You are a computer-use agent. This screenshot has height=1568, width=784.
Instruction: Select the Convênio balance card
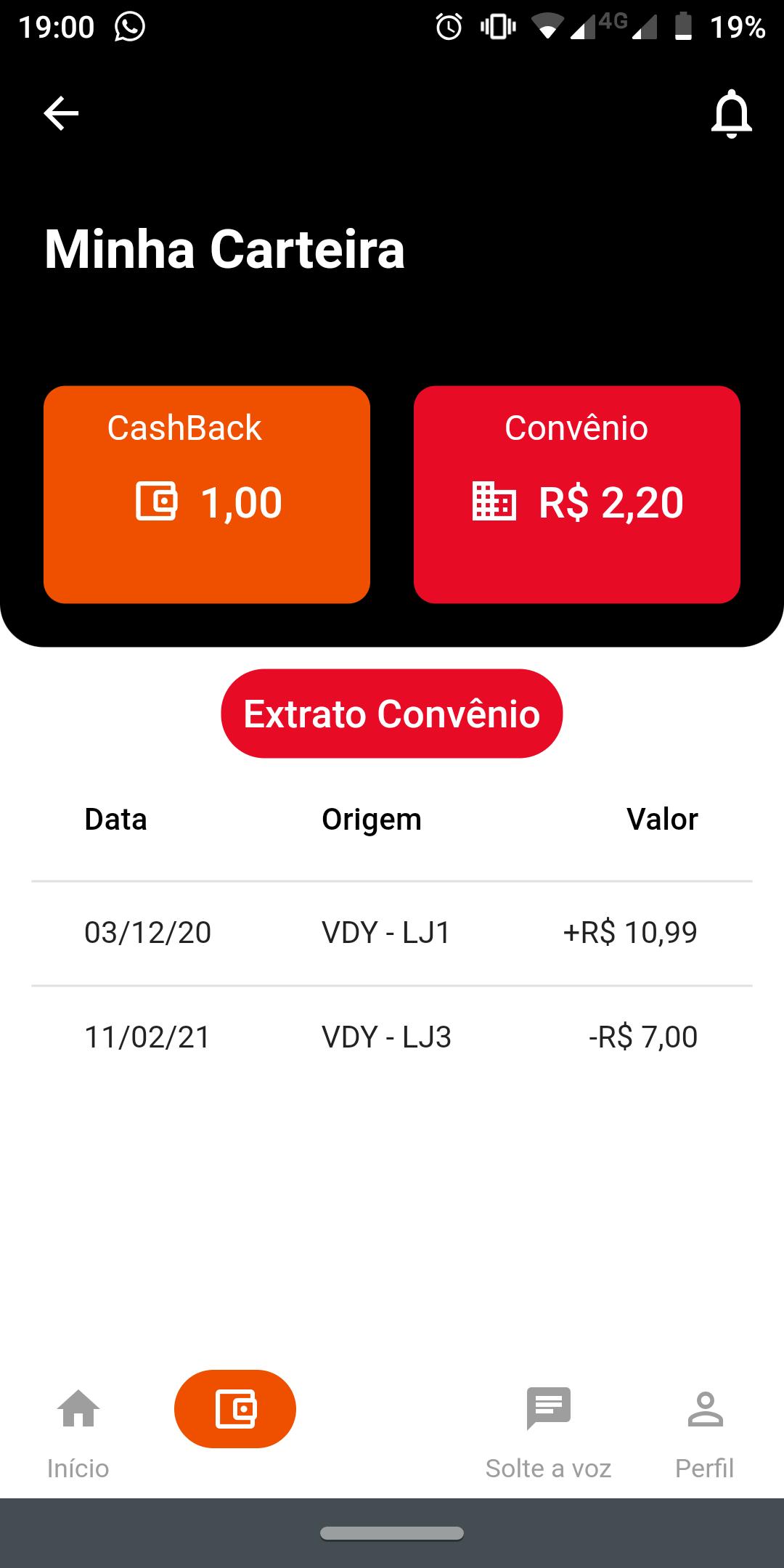click(577, 494)
